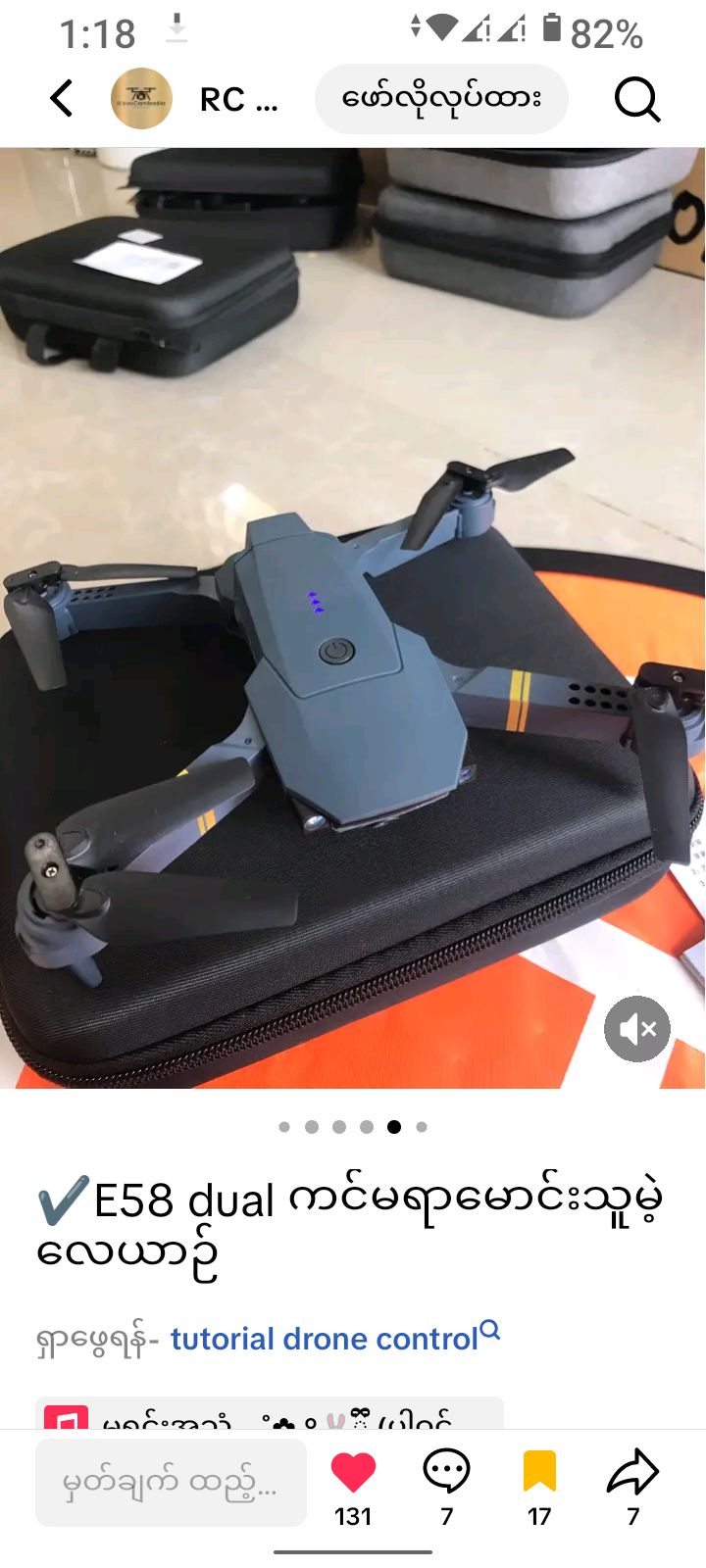Open the music track chip

pyautogui.click(x=270, y=1414)
